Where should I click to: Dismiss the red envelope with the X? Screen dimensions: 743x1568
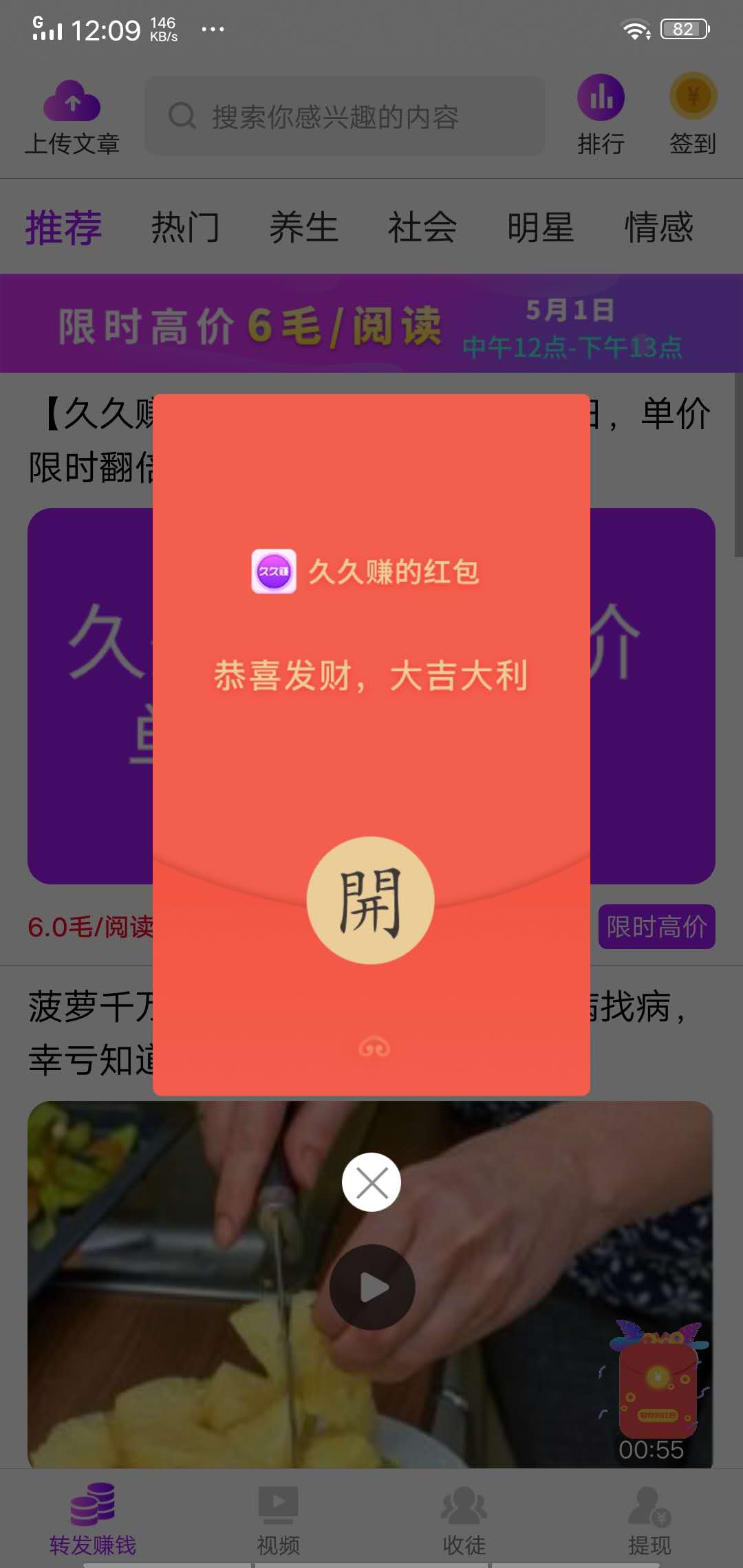tap(371, 1182)
